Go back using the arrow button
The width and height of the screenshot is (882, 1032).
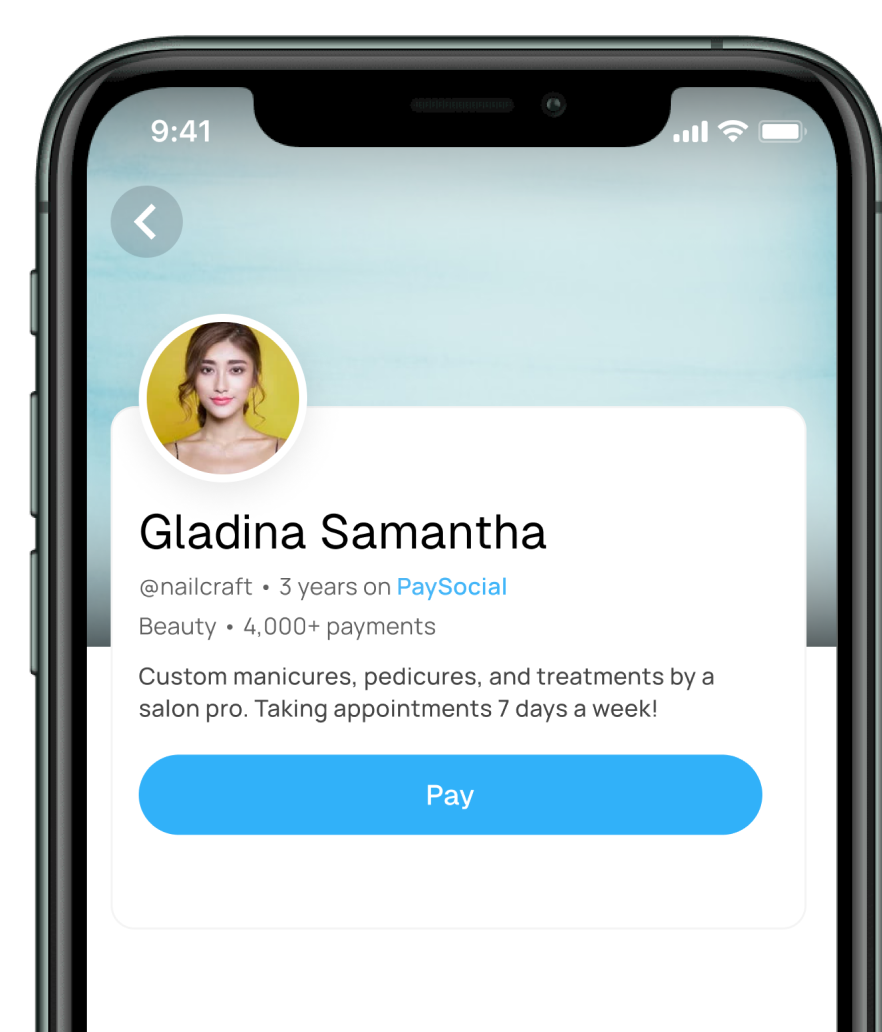pyautogui.click(x=146, y=222)
